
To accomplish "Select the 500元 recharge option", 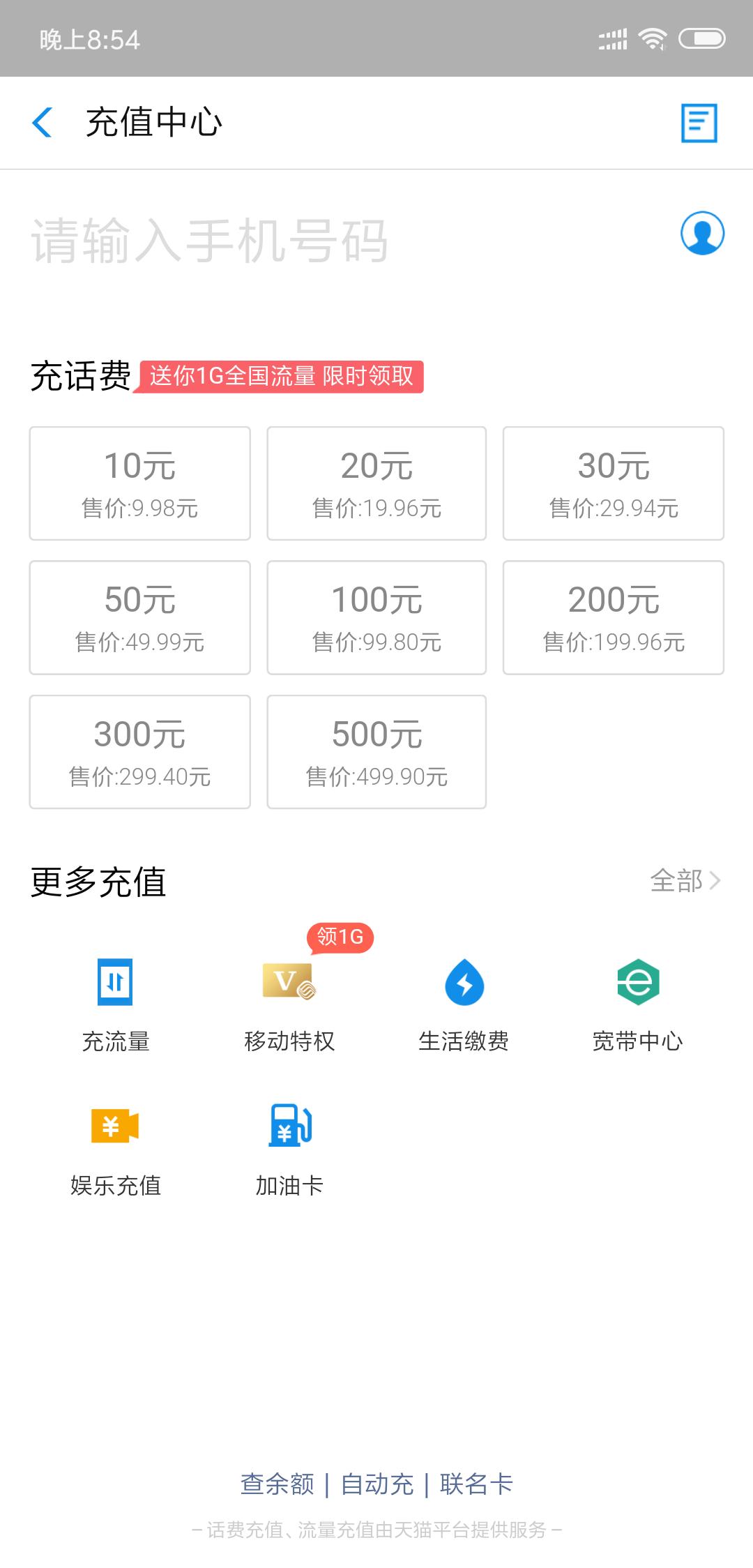I will 376,751.
